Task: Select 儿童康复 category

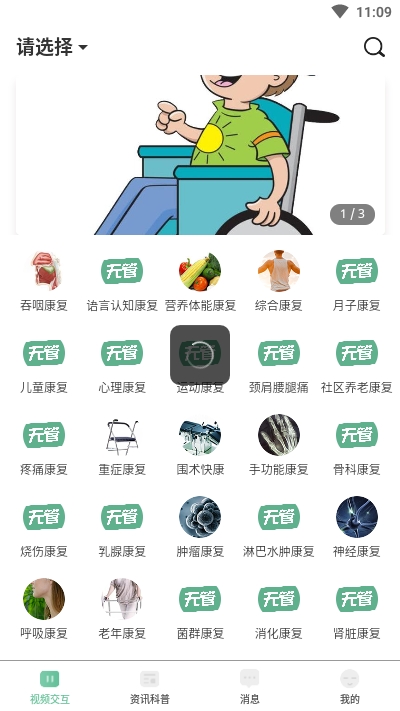Action: 44,364
